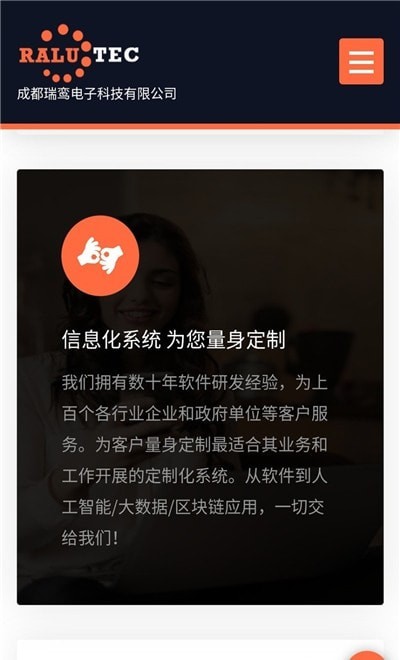Screen dimensions: 400x660
Task: Open the 信息化系统 为您量身定制 card
Action: [x=200, y=387]
